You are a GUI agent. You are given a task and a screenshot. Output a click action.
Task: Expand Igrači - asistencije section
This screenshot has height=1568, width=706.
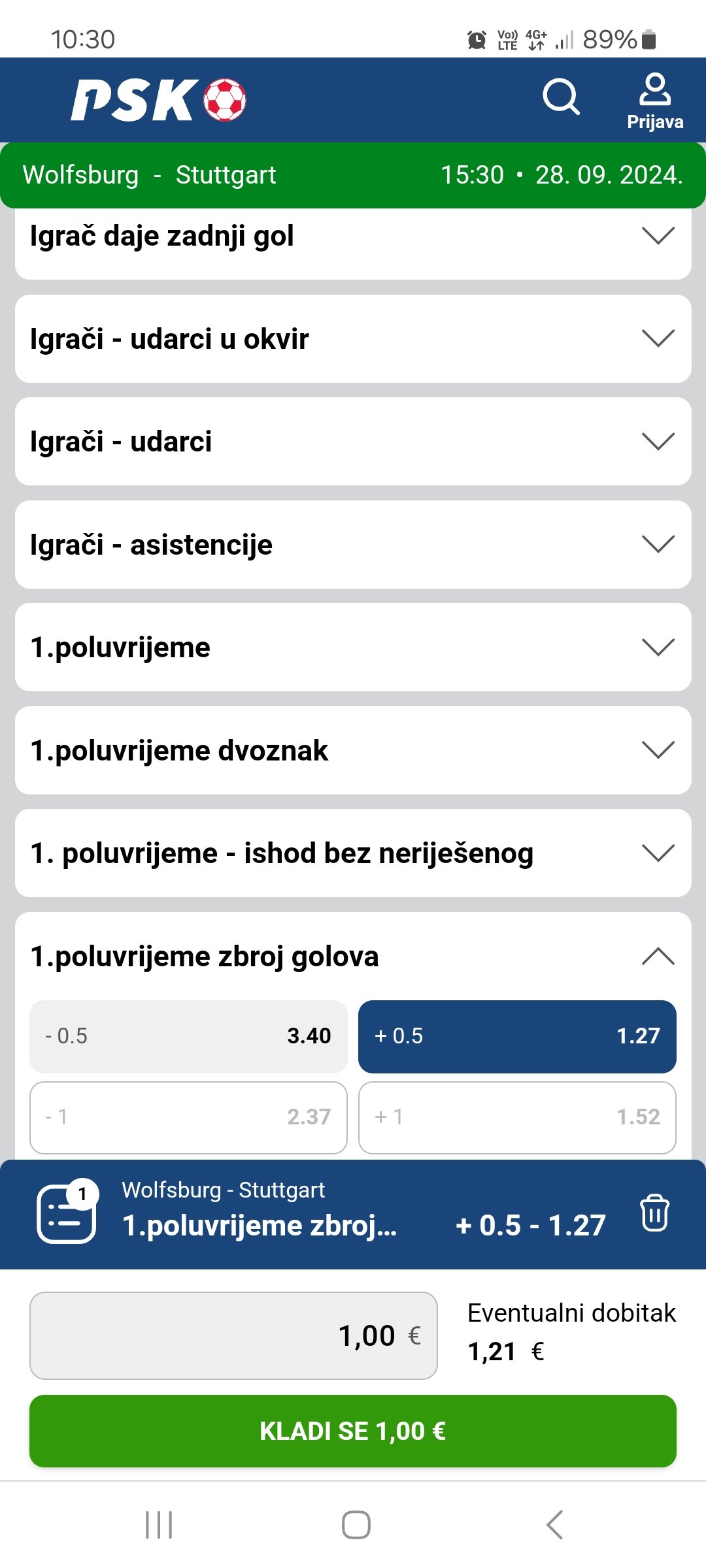pos(353,544)
